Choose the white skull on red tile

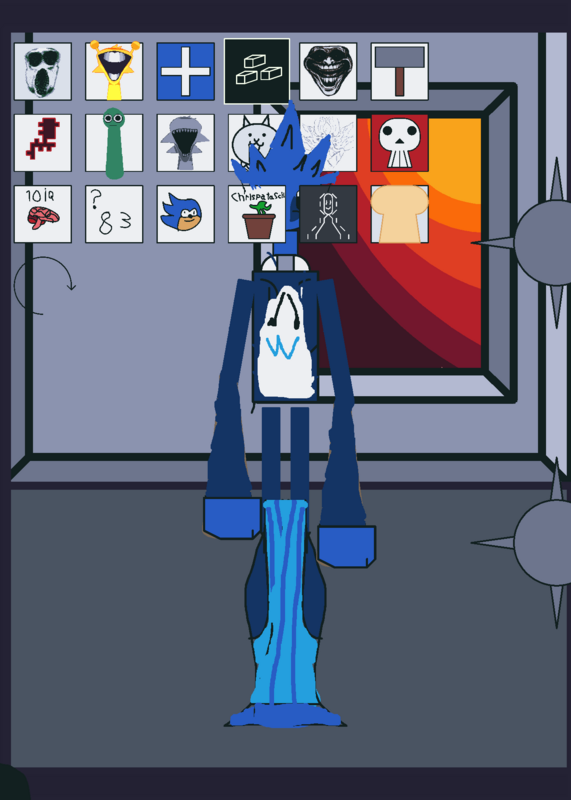click(x=400, y=143)
